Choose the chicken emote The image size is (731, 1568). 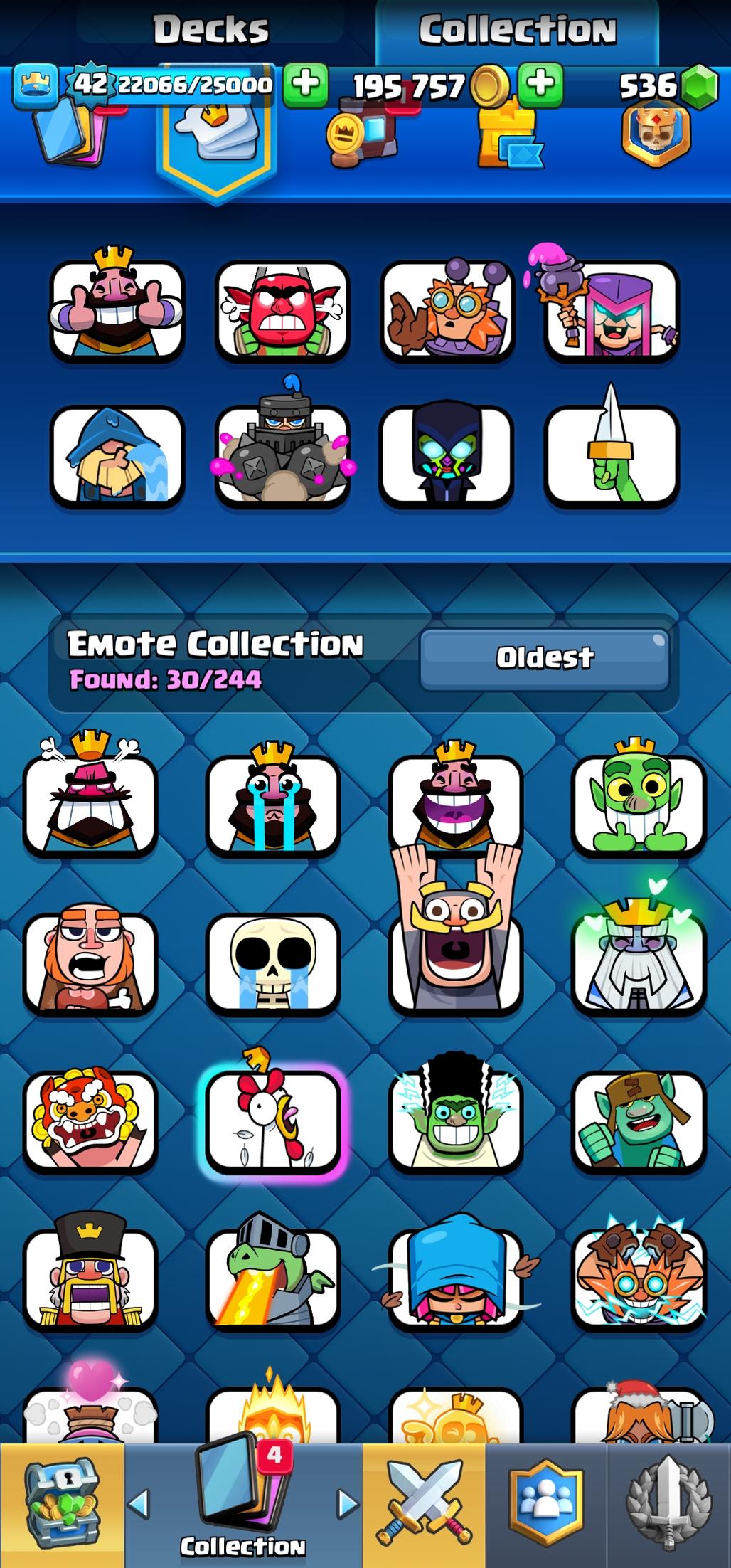point(273,1121)
